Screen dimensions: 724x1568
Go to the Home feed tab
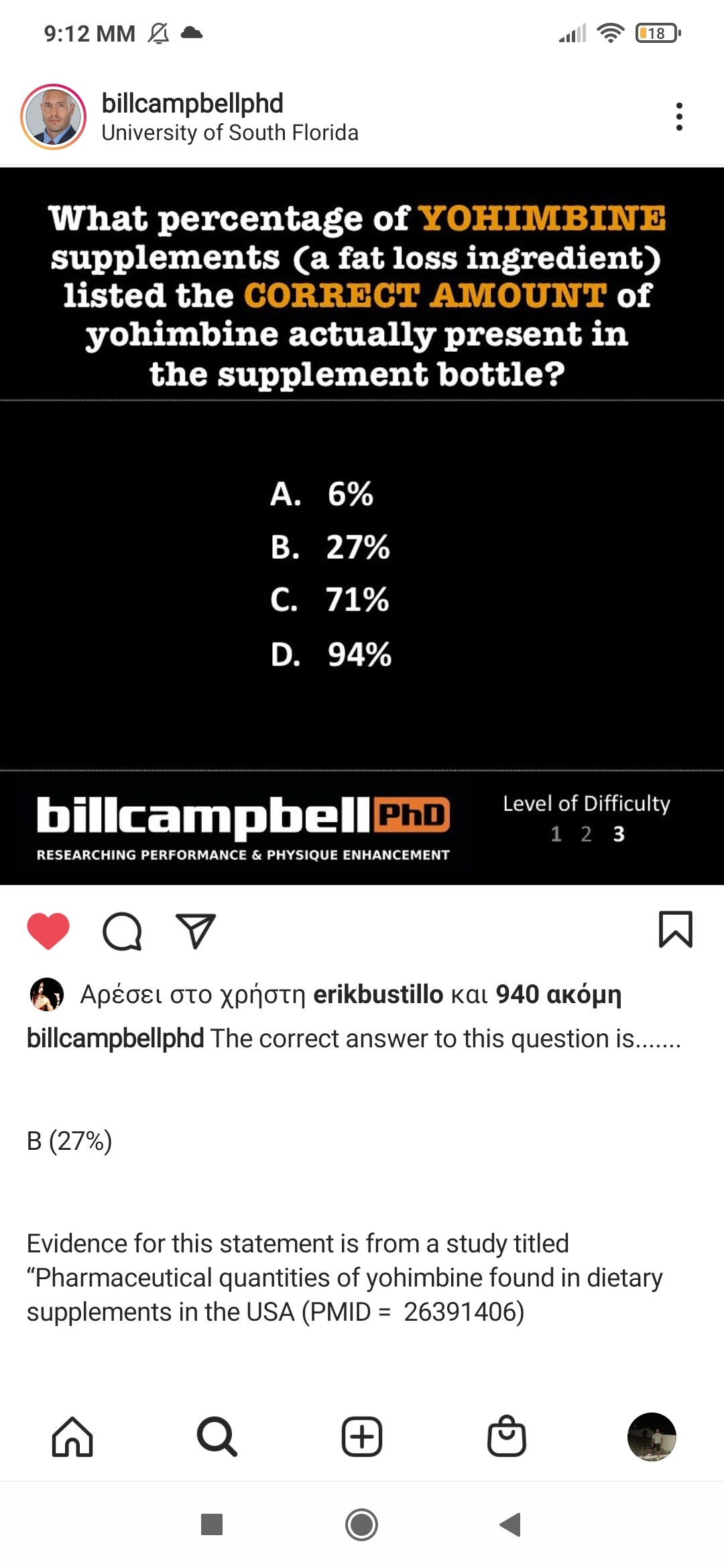(x=72, y=1437)
